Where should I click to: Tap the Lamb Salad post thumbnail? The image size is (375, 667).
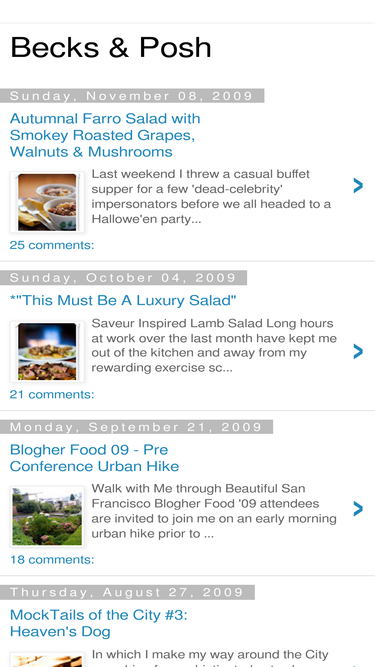pyautogui.click(x=47, y=351)
